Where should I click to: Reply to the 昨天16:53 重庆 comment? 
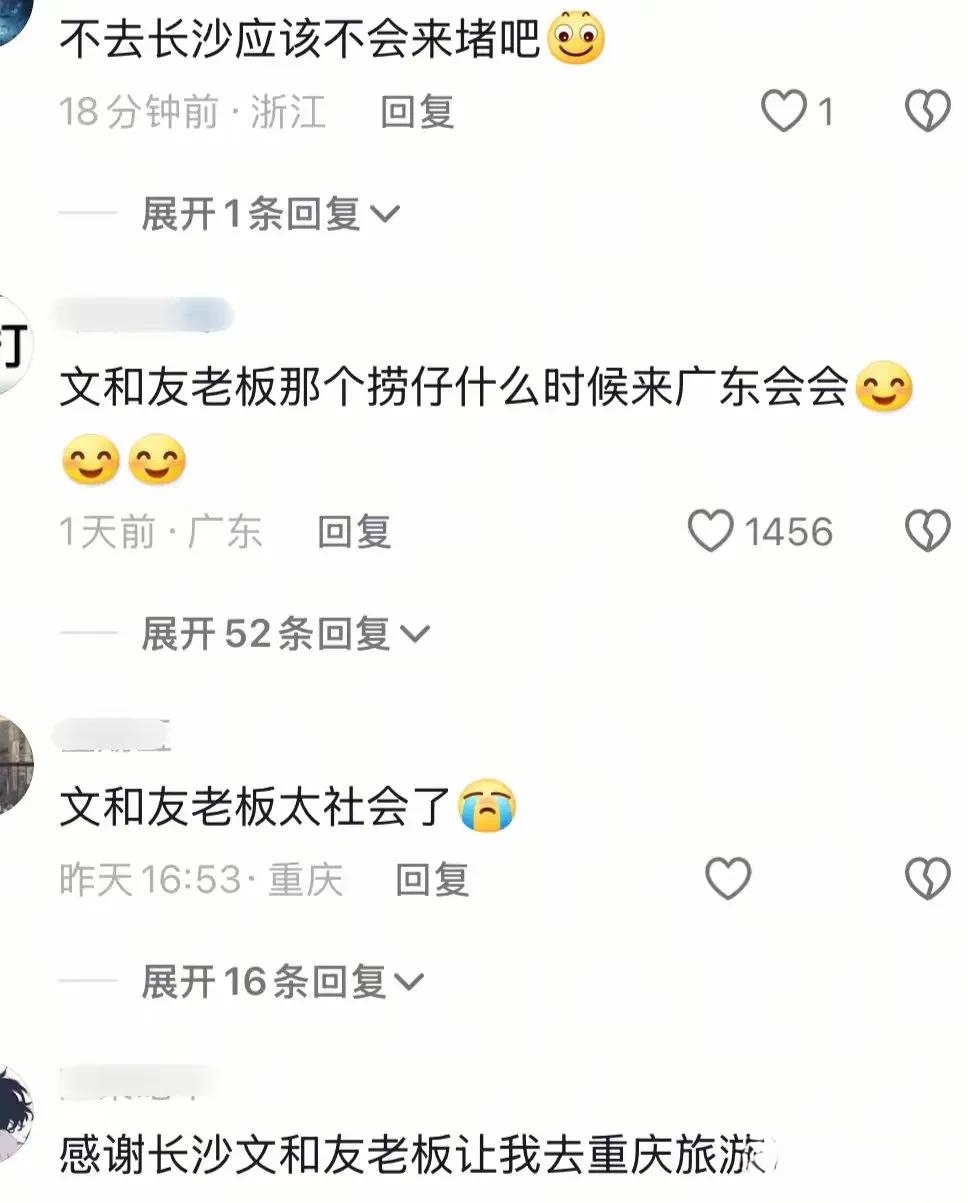click(x=432, y=880)
